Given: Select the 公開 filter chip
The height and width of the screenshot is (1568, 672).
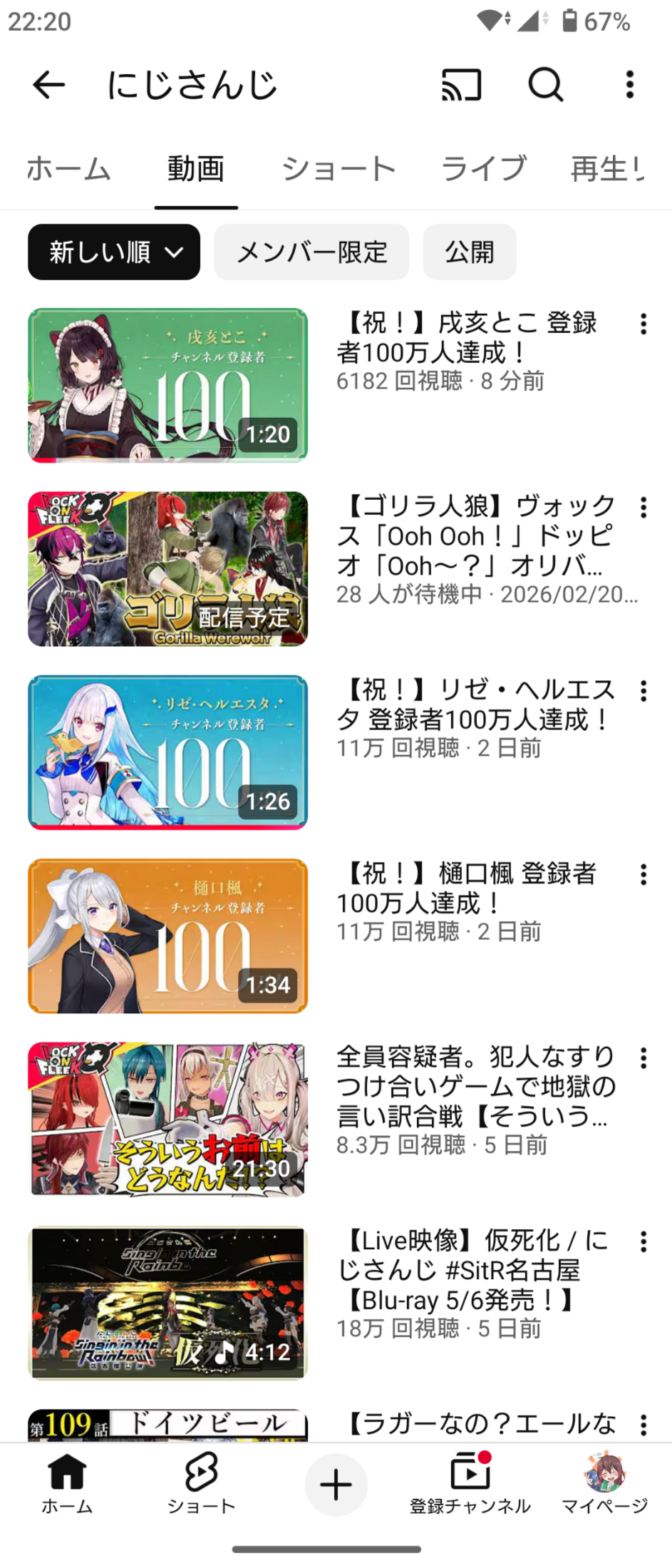Looking at the screenshot, I should [x=469, y=252].
